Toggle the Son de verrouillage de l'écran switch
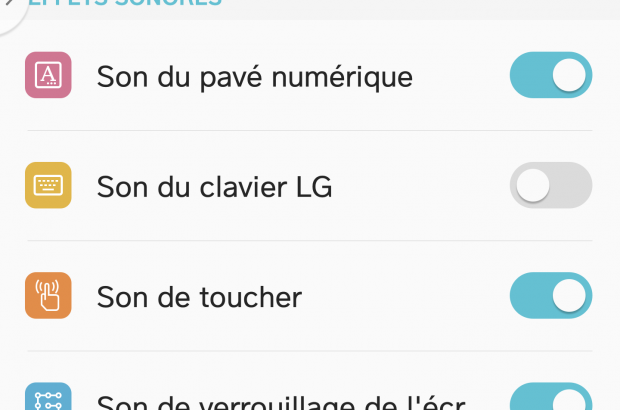 pyautogui.click(x=551, y=397)
